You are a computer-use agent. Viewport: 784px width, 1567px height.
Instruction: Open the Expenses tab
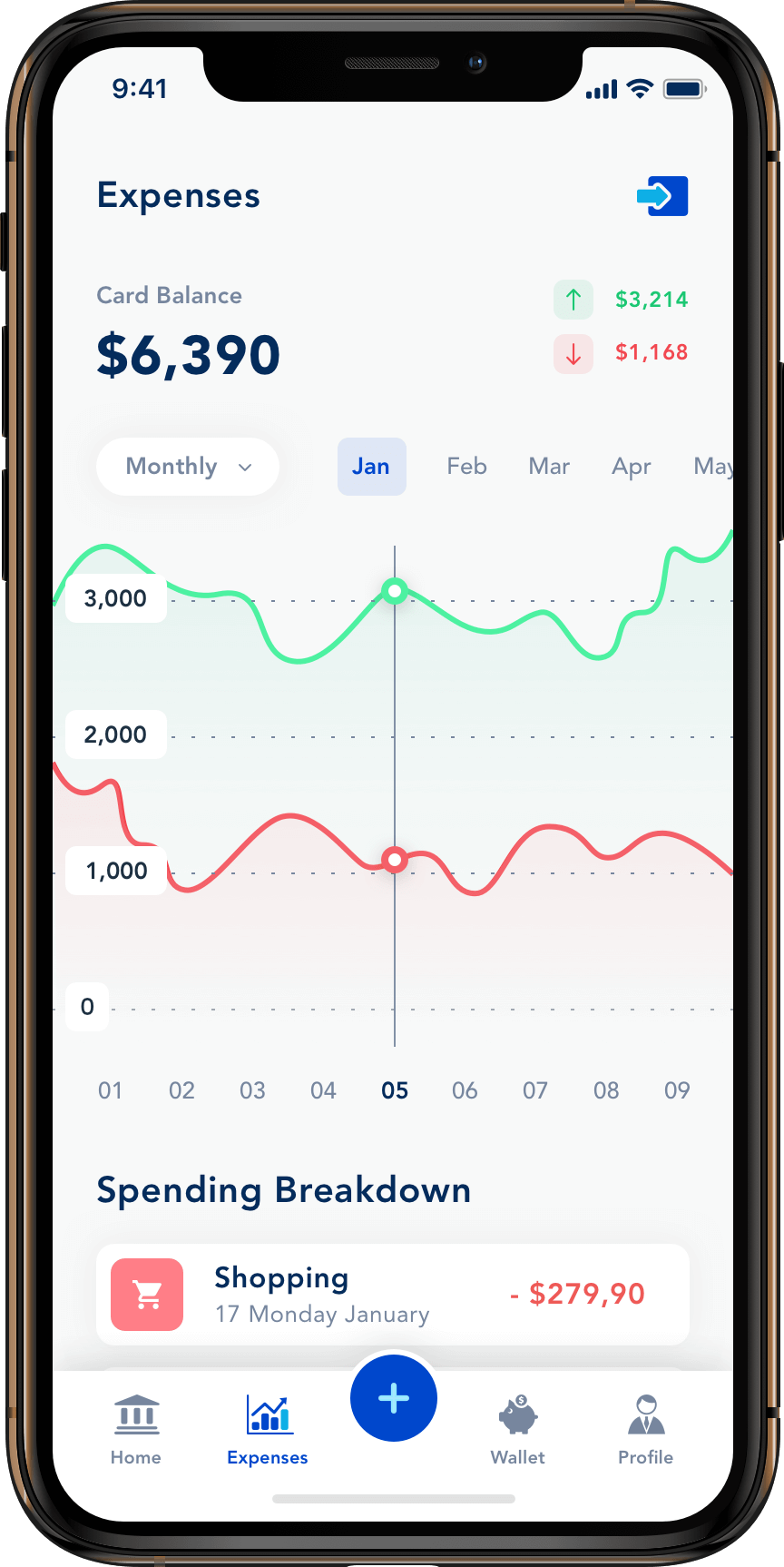tap(268, 1430)
